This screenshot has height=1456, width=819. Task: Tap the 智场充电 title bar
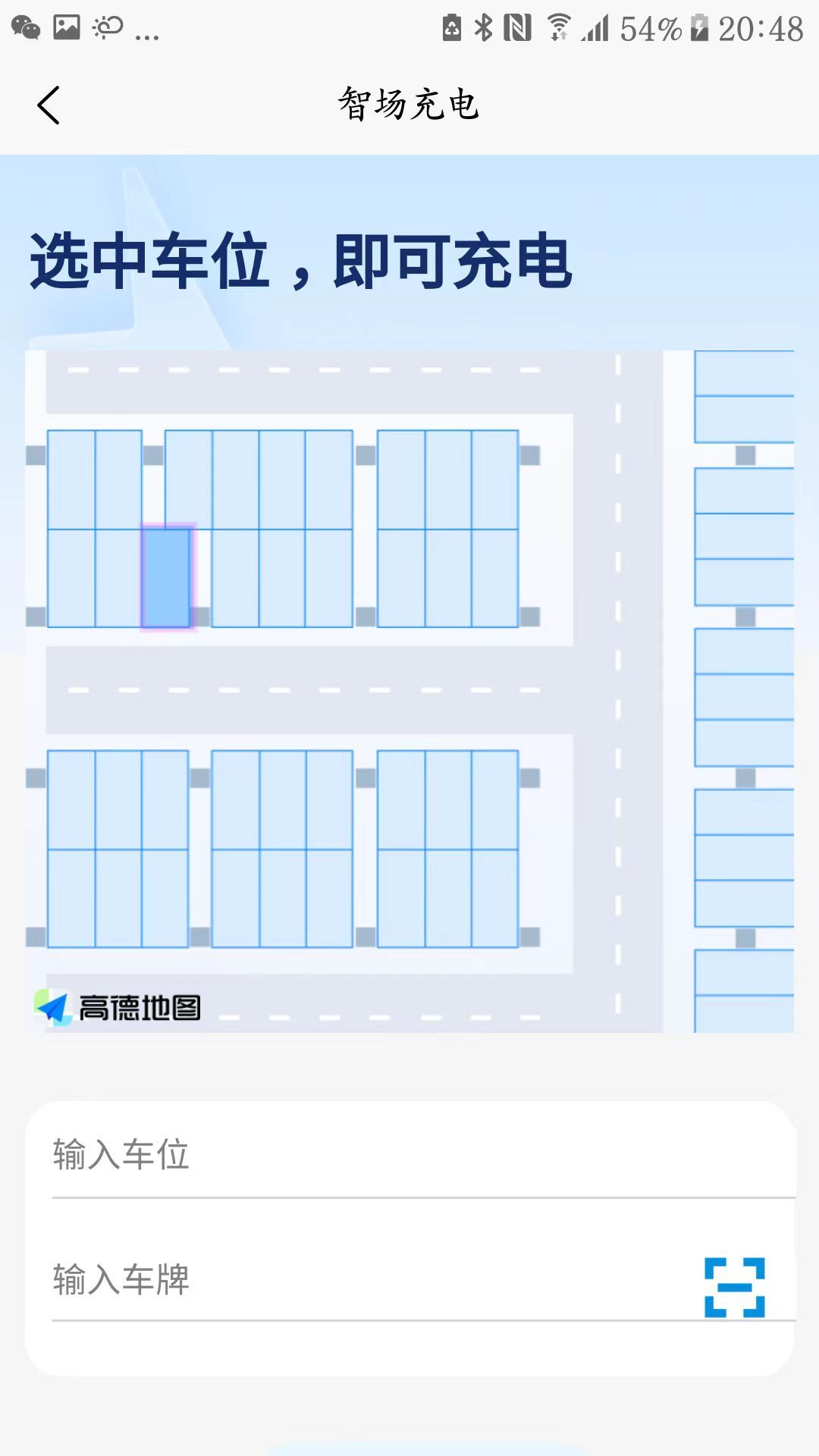pyautogui.click(x=409, y=104)
